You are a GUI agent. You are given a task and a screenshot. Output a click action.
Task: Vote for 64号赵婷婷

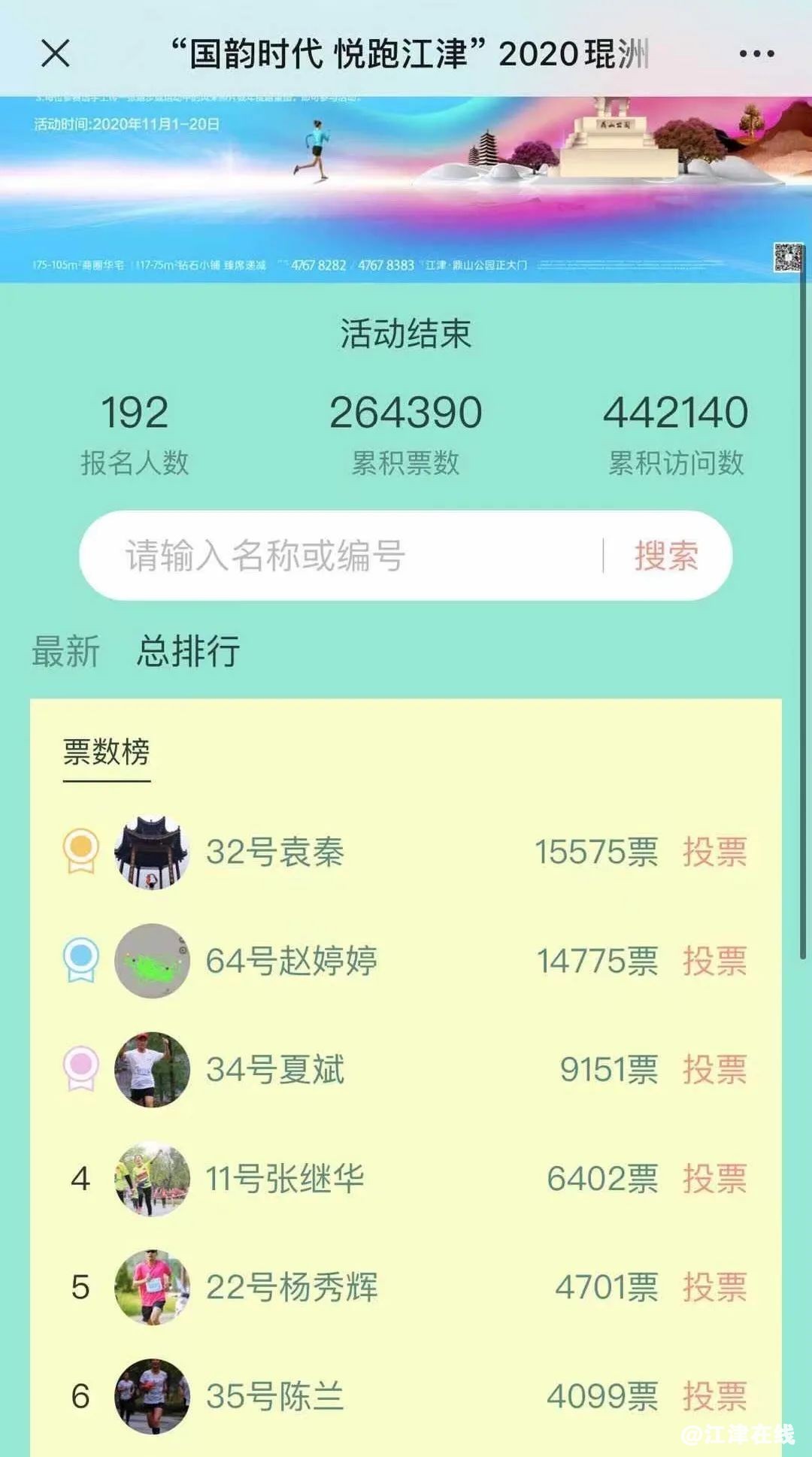click(714, 961)
